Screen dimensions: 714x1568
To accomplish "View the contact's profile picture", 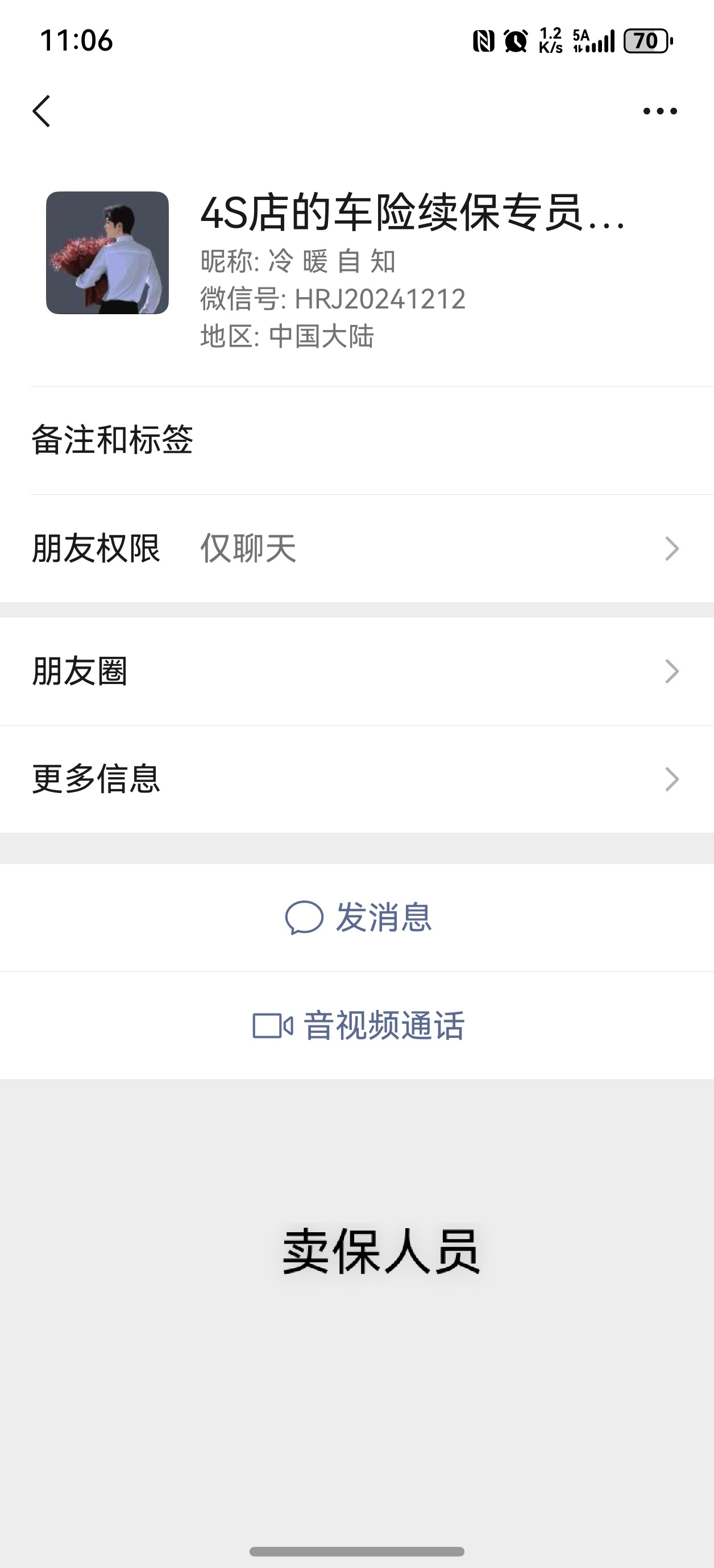I will point(107,253).
